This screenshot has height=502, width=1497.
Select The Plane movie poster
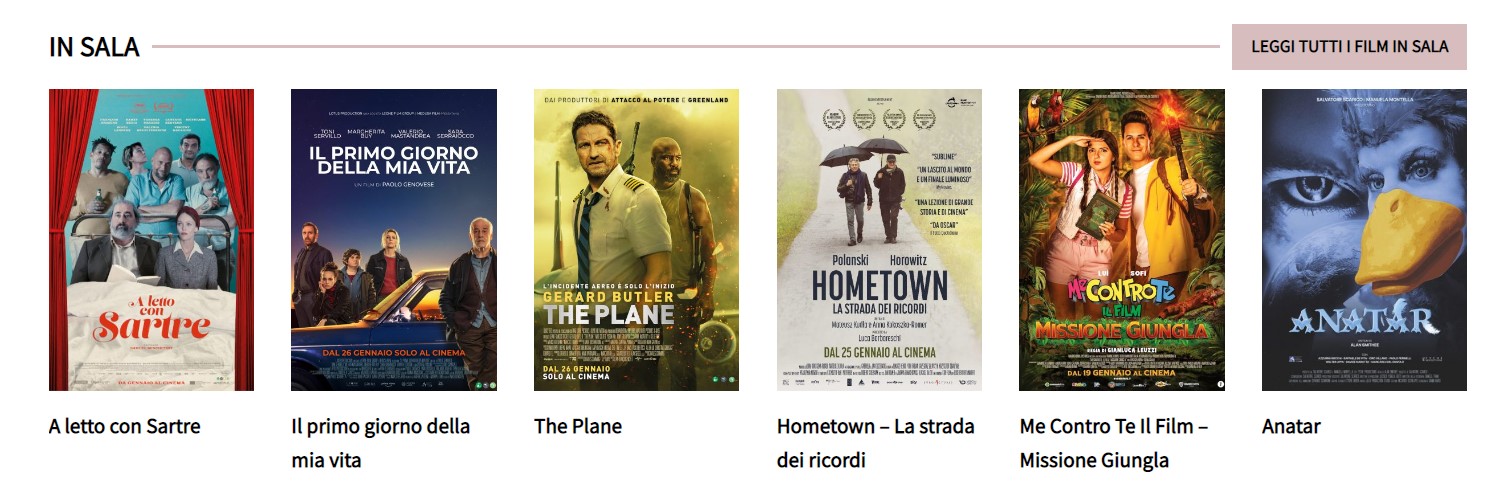(x=636, y=240)
